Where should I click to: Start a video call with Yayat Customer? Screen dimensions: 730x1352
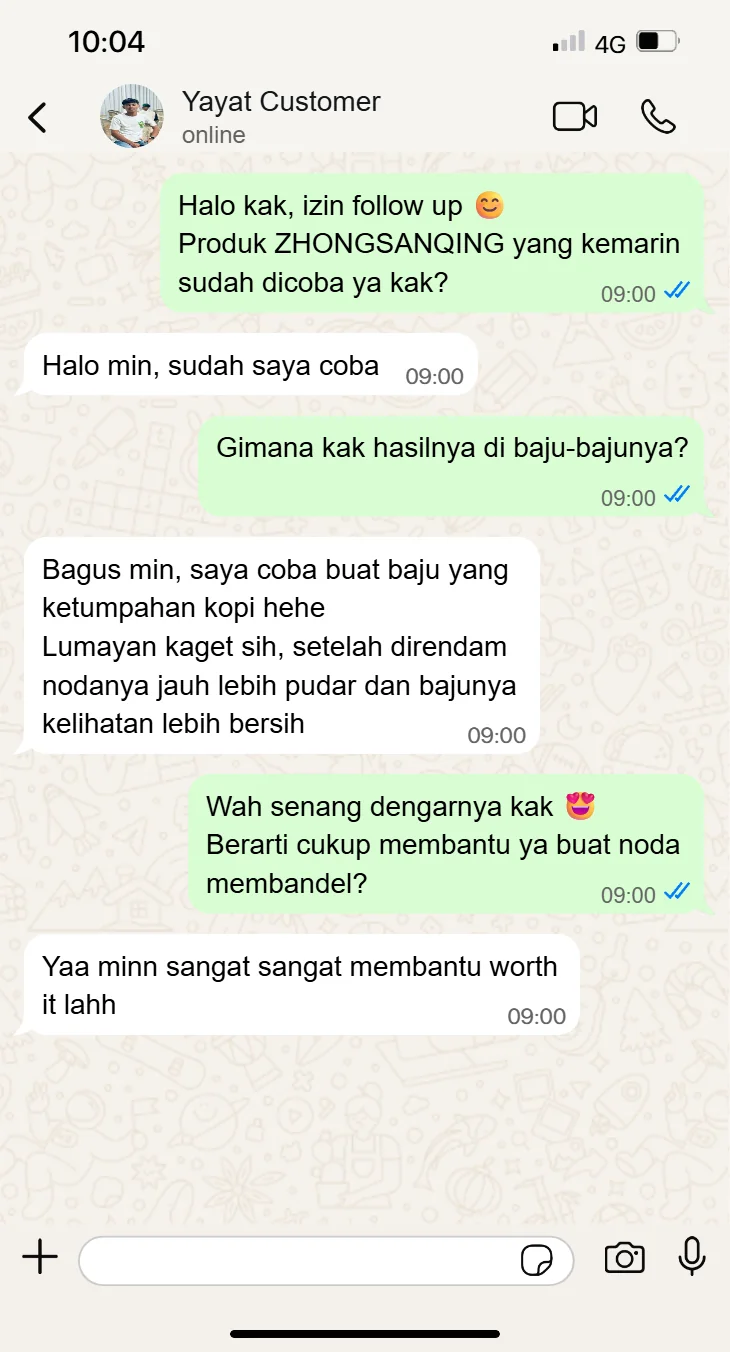[575, 117]
